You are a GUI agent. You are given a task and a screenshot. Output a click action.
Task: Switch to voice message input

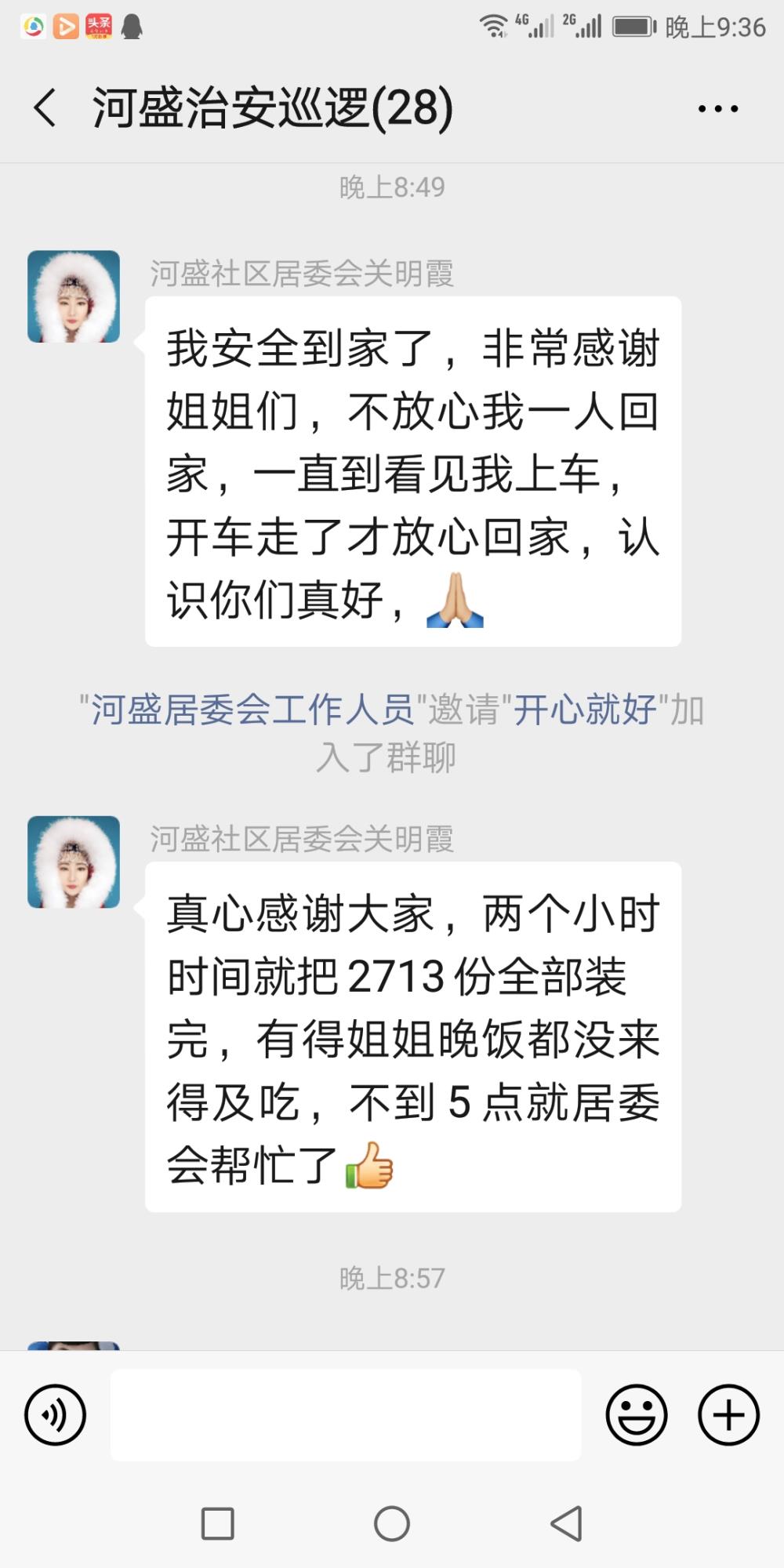[55, 1414]
